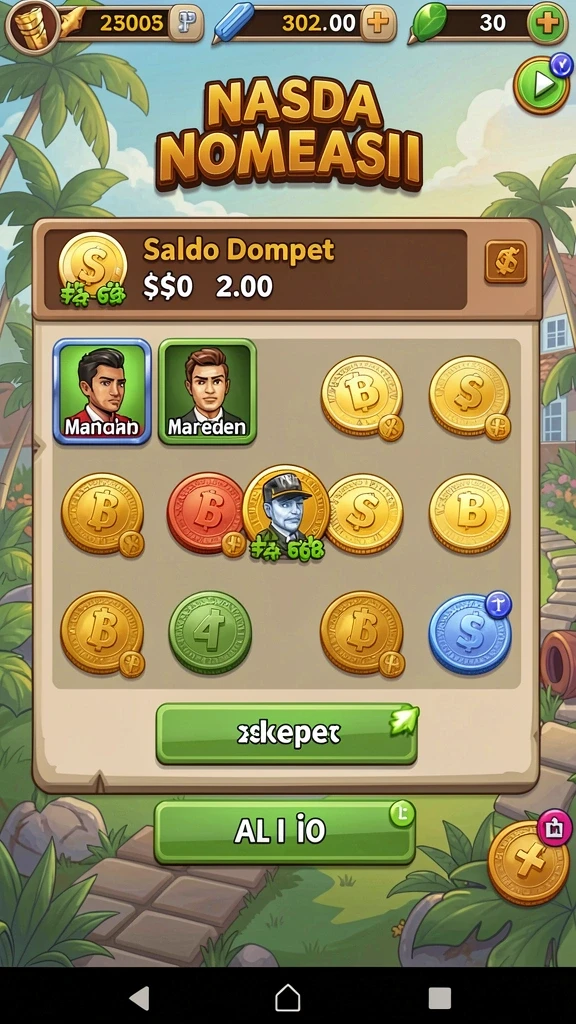Go to the home screen
This screenshot has width=576, height=1024.
tap(287, 997)
